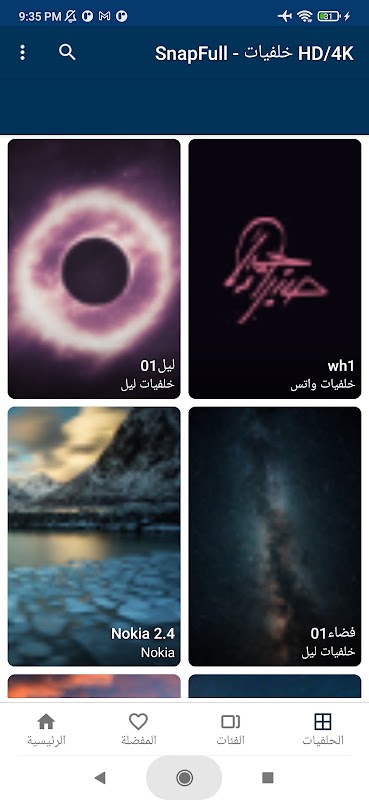Open the ليل01 eclipse wallpaper
This screenshot has height=800, width=369.
(94, 269)
